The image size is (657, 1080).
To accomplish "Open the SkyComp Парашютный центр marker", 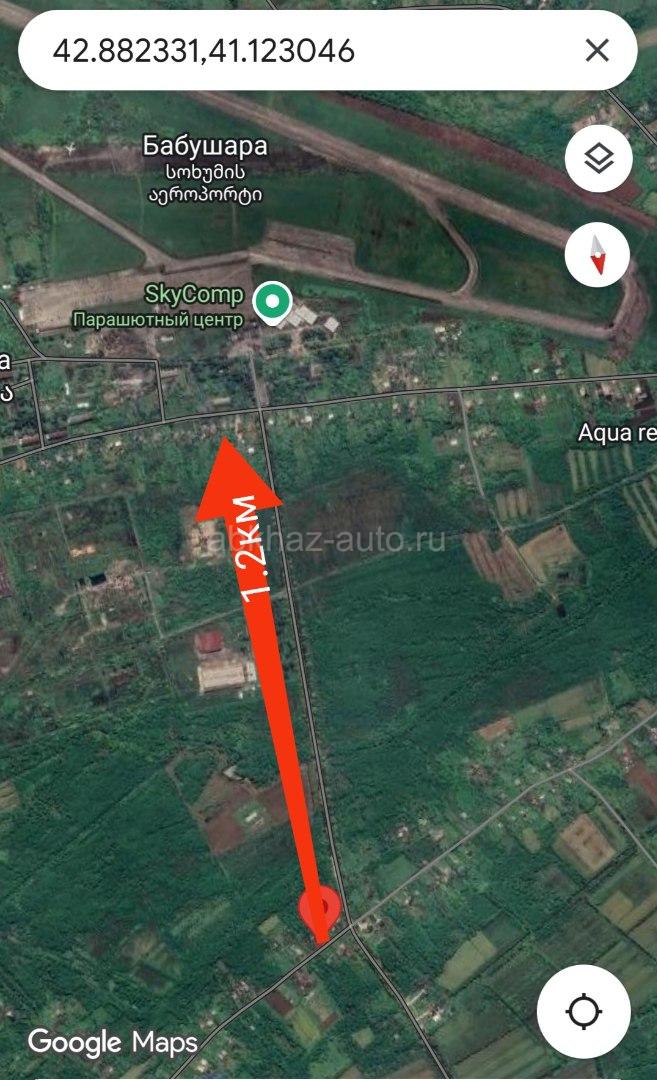I will point(271,300).
